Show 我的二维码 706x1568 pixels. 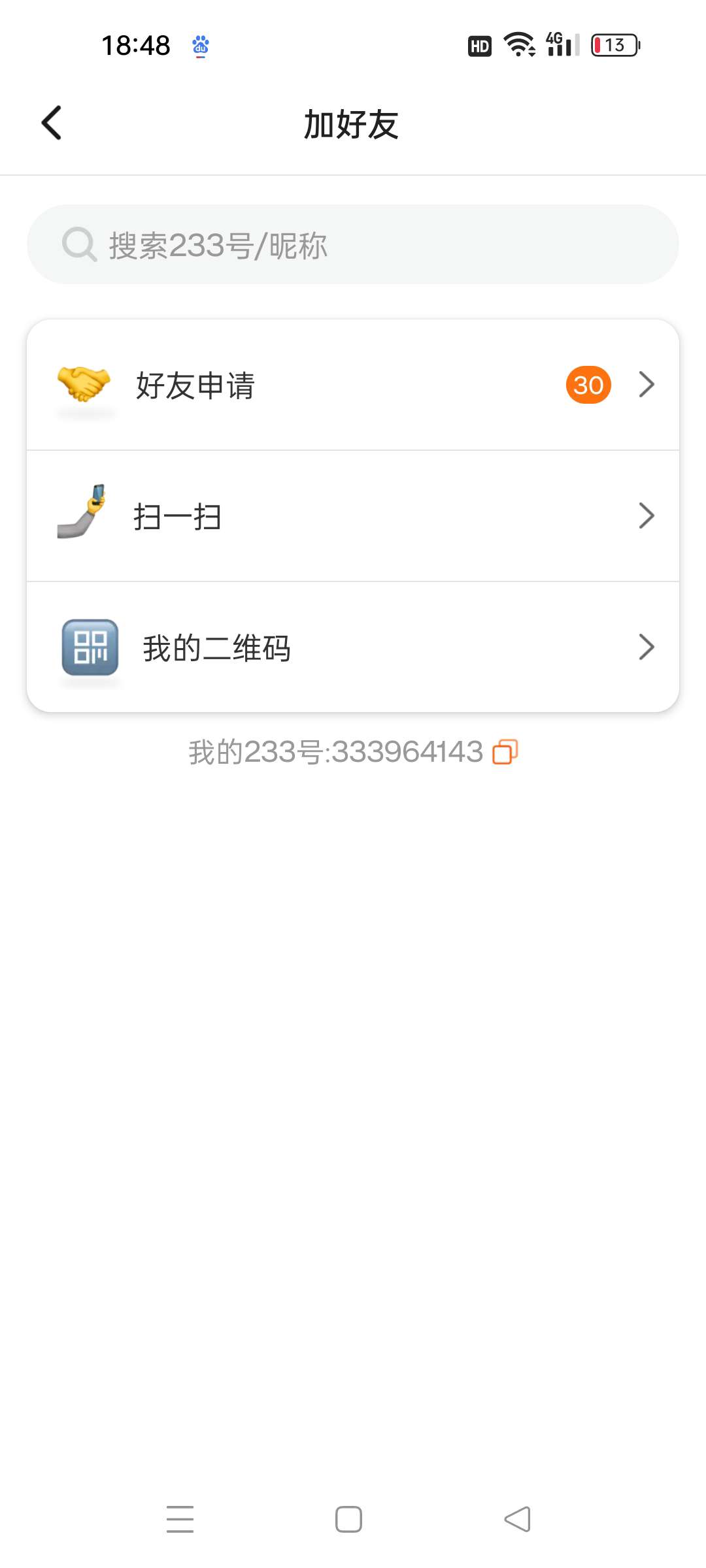(353, 647)
